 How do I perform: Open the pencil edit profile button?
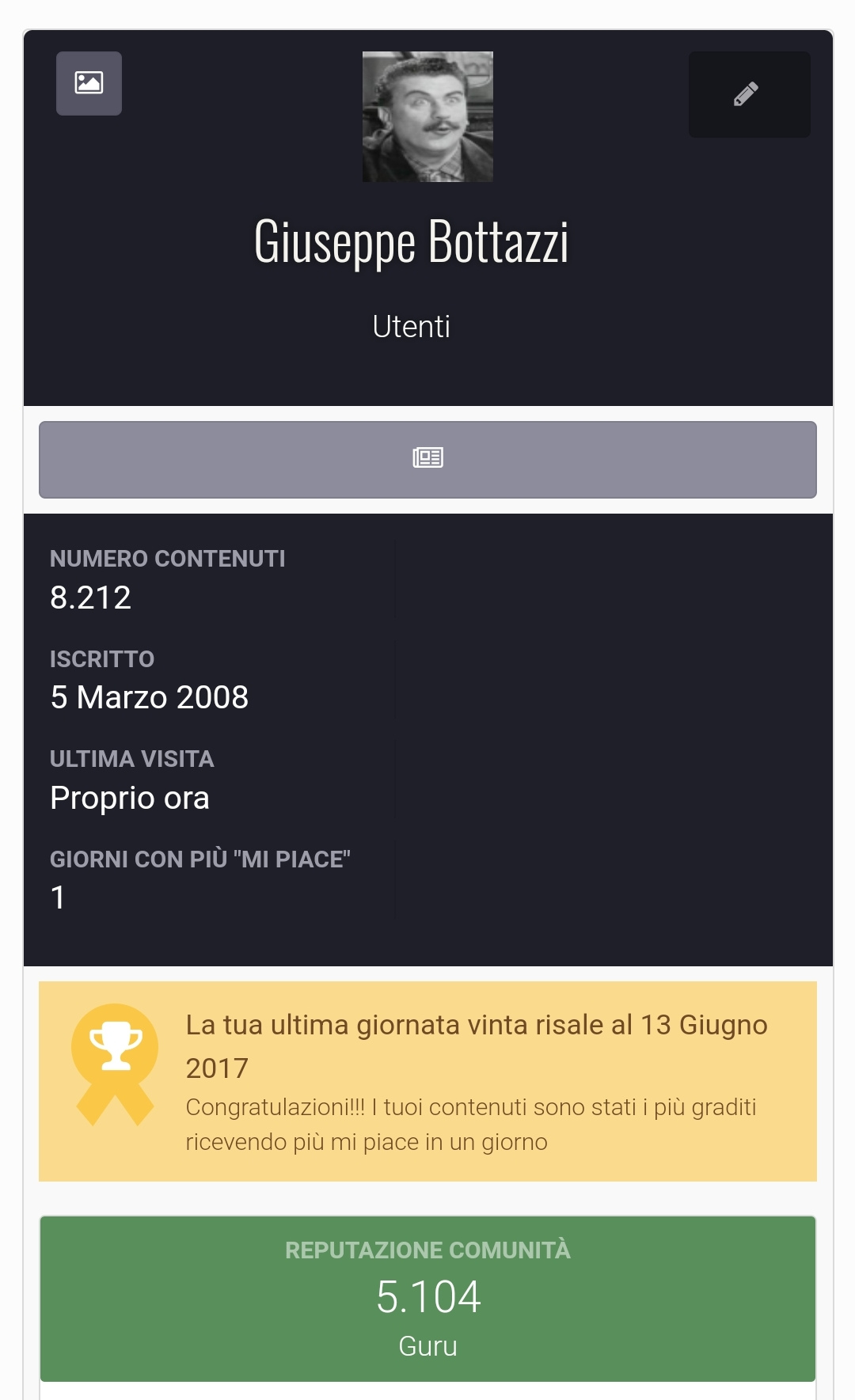point(749,94)
